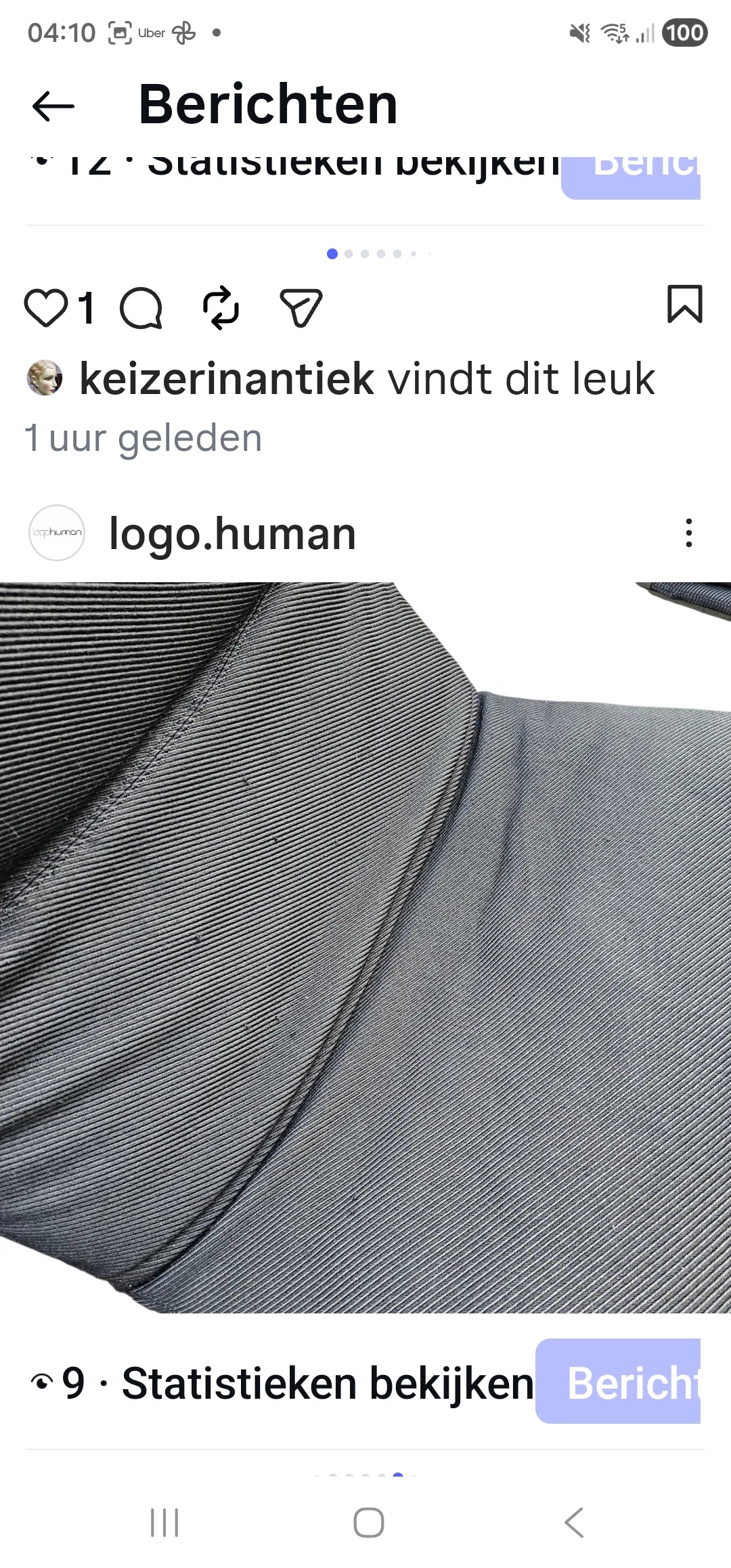The width and height of the screenshot is (731, 1568).
Task: Open the logo.human post options menu
Action: click(688, 533)
